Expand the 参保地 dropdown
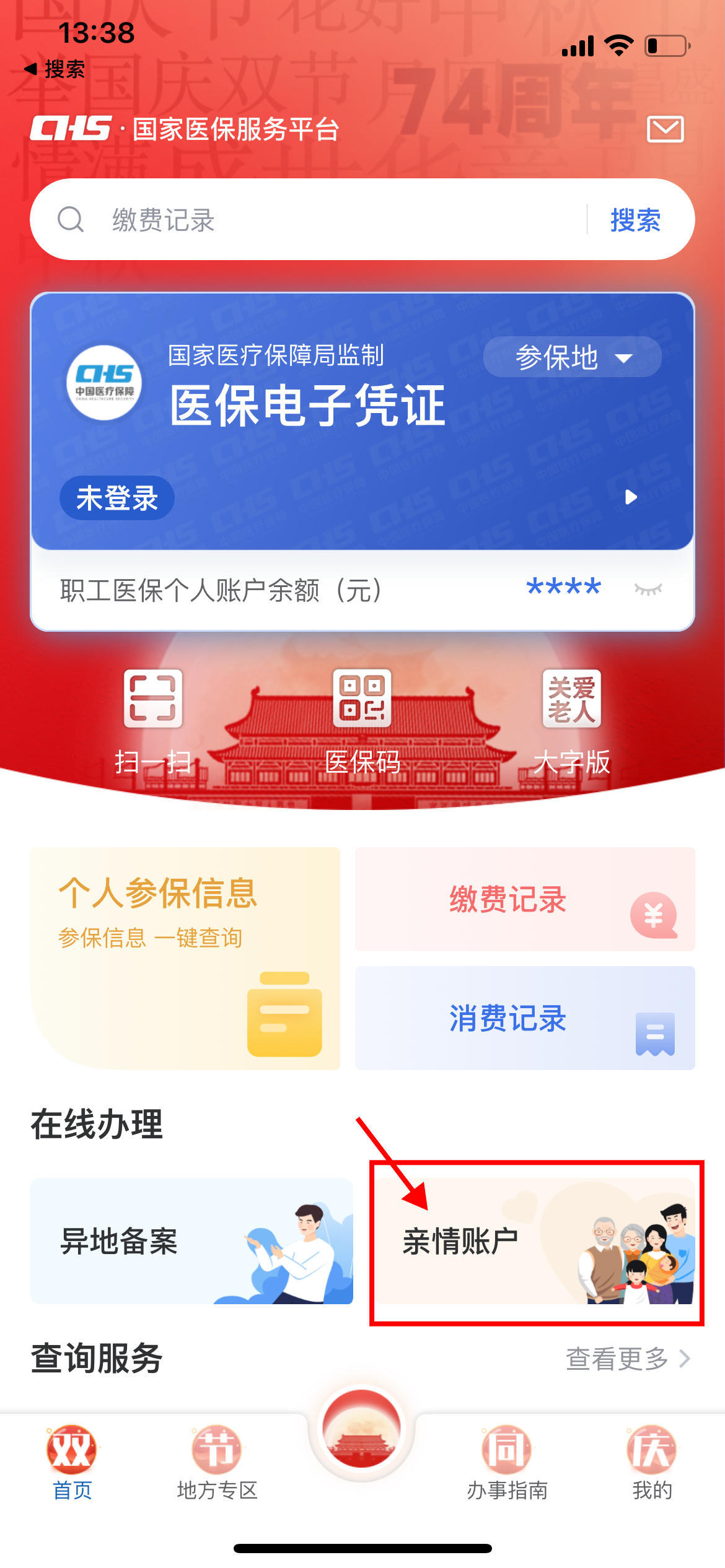Screen dimensions: 725x1568 point(572,357)
